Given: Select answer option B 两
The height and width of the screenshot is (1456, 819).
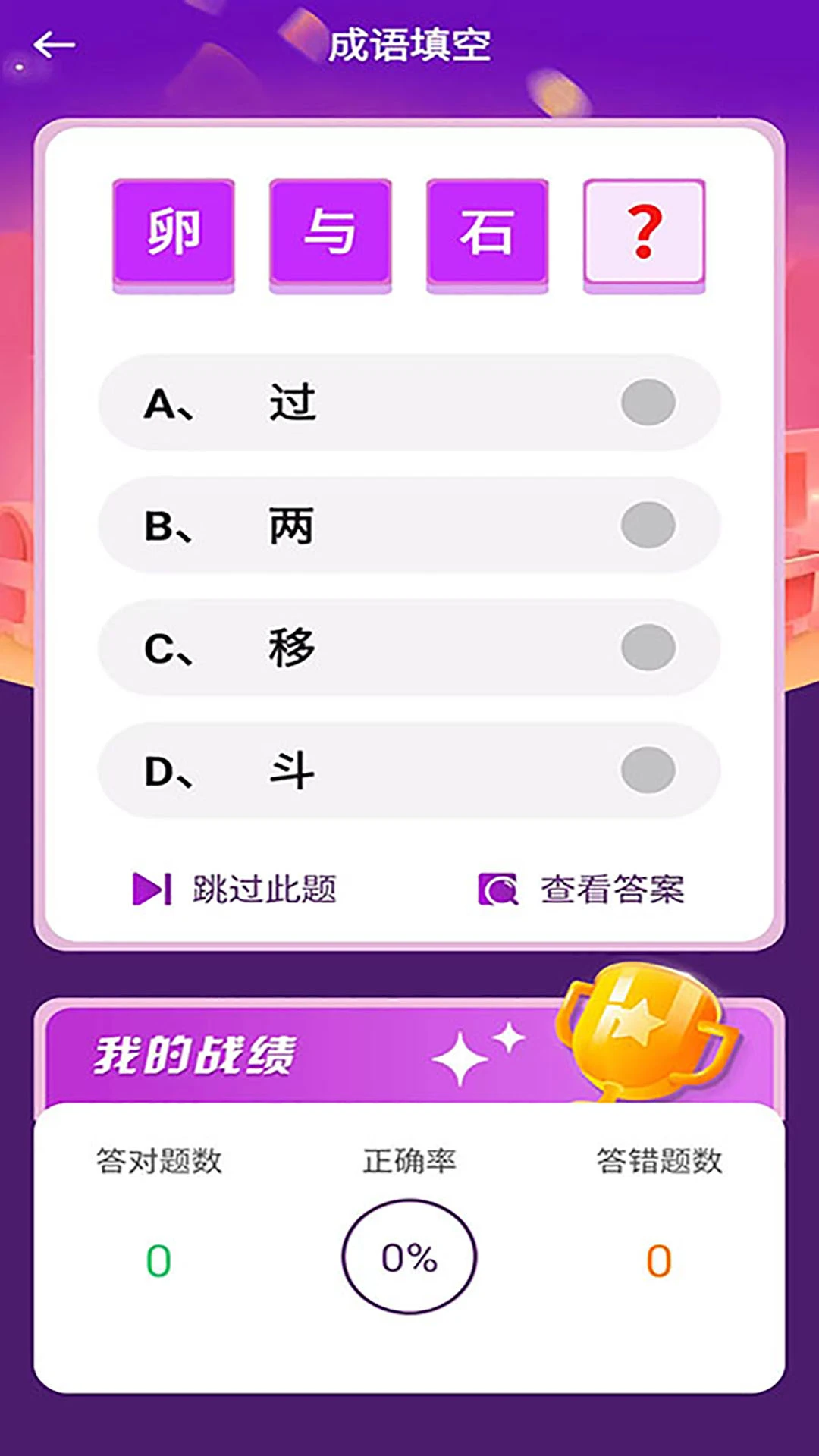Looking at the screenshot, I should (x=409, y=526).
